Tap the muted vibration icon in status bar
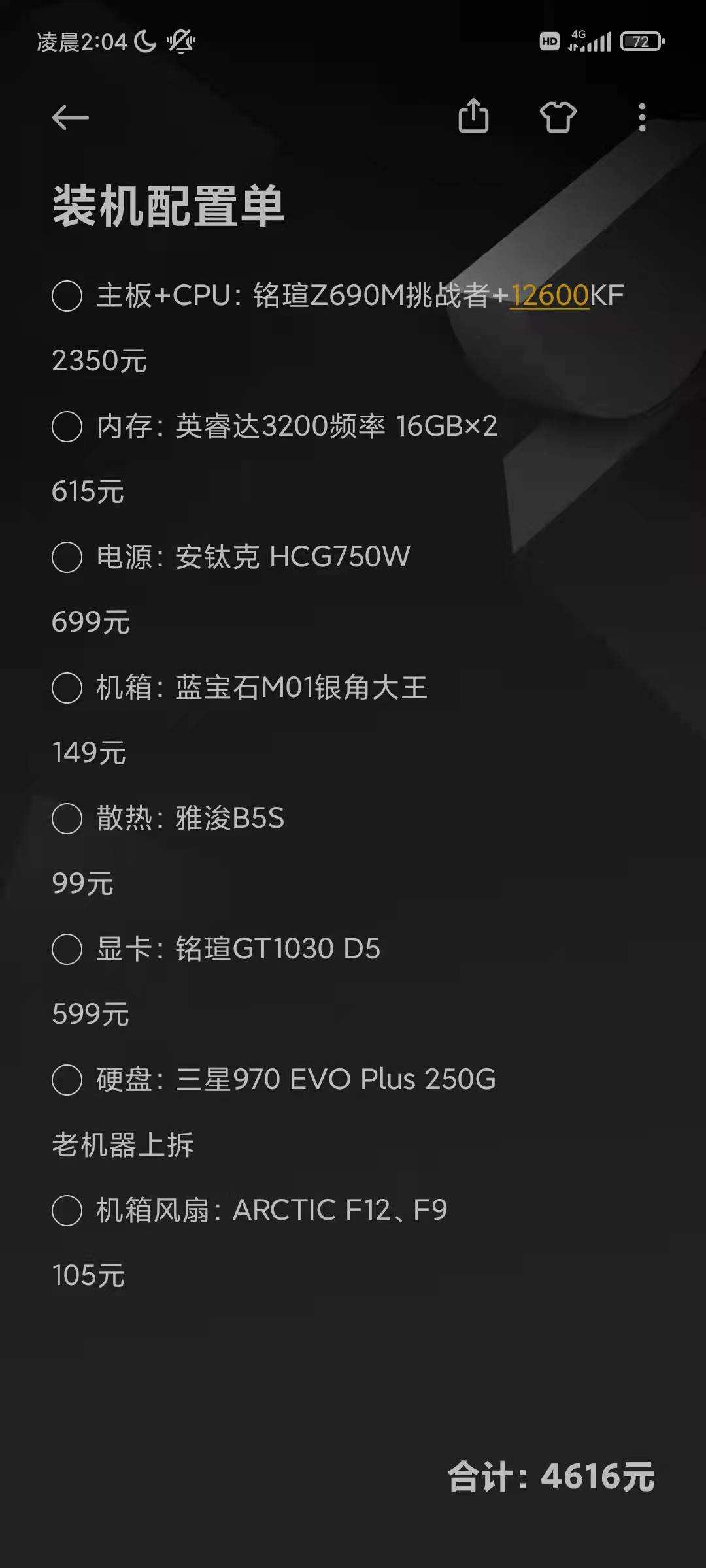706x1568 pixels. [182, 42]
